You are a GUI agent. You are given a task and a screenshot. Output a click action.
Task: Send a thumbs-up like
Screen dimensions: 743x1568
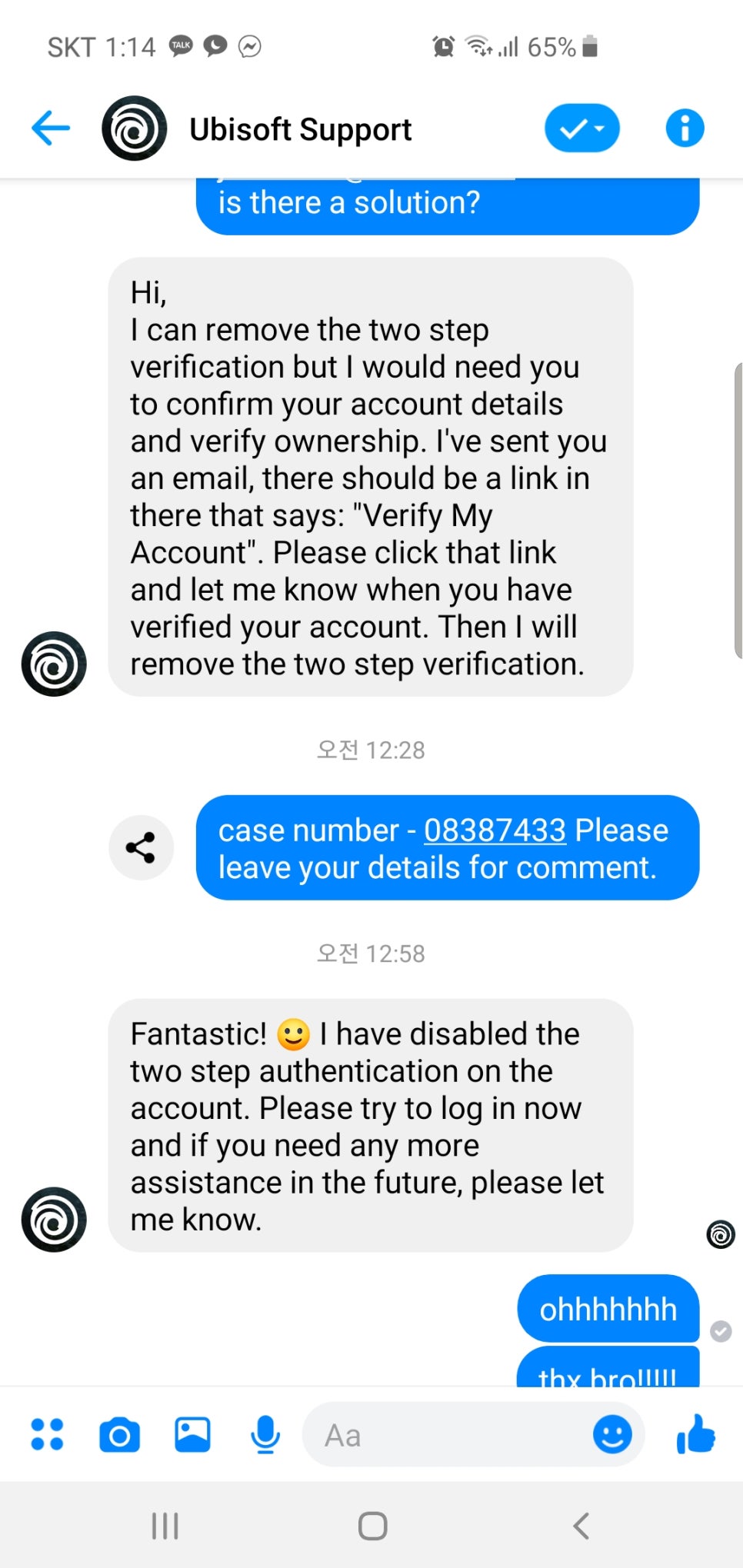click(695, 1434)
